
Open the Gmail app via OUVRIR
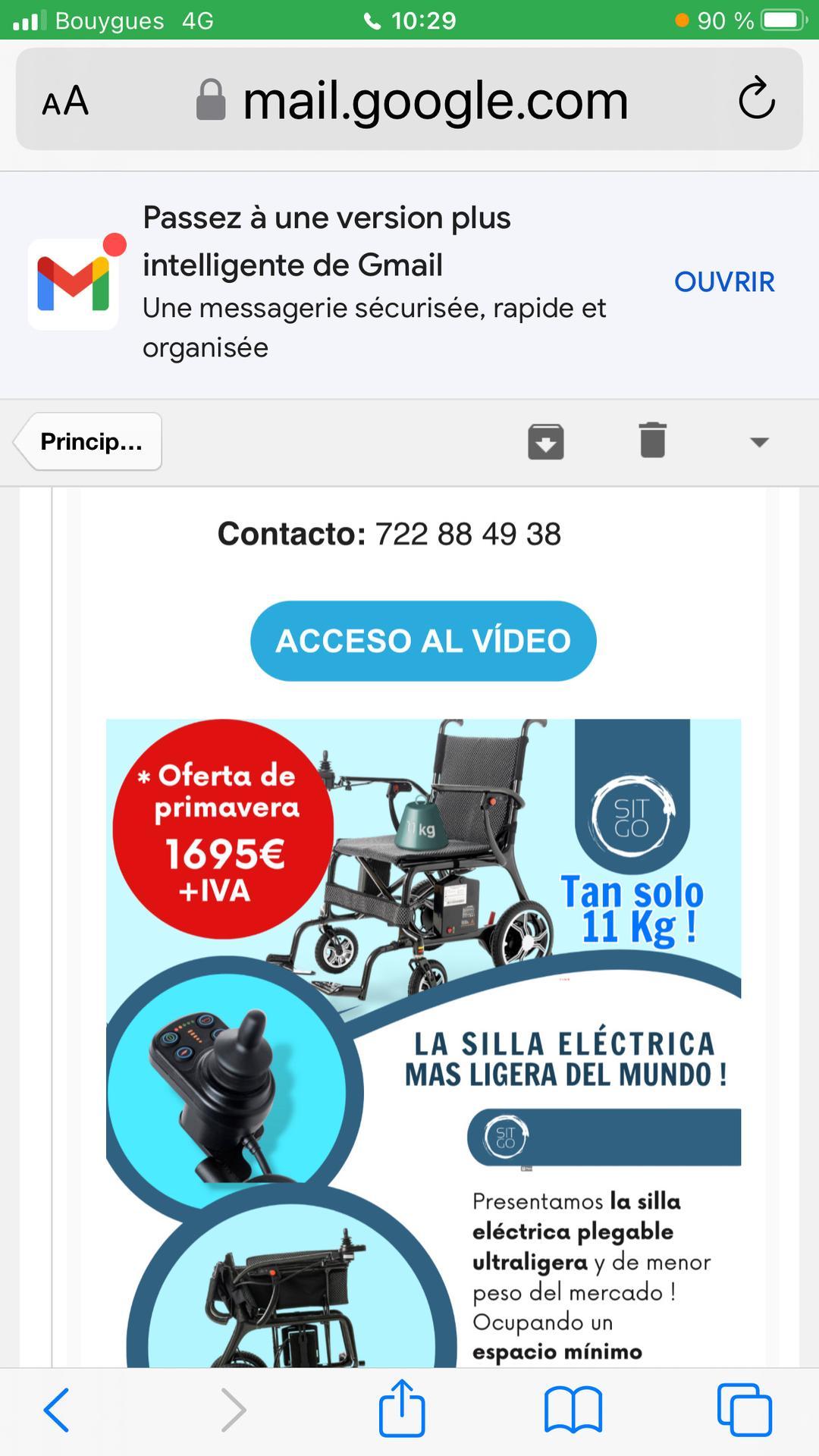coord(724,282)
